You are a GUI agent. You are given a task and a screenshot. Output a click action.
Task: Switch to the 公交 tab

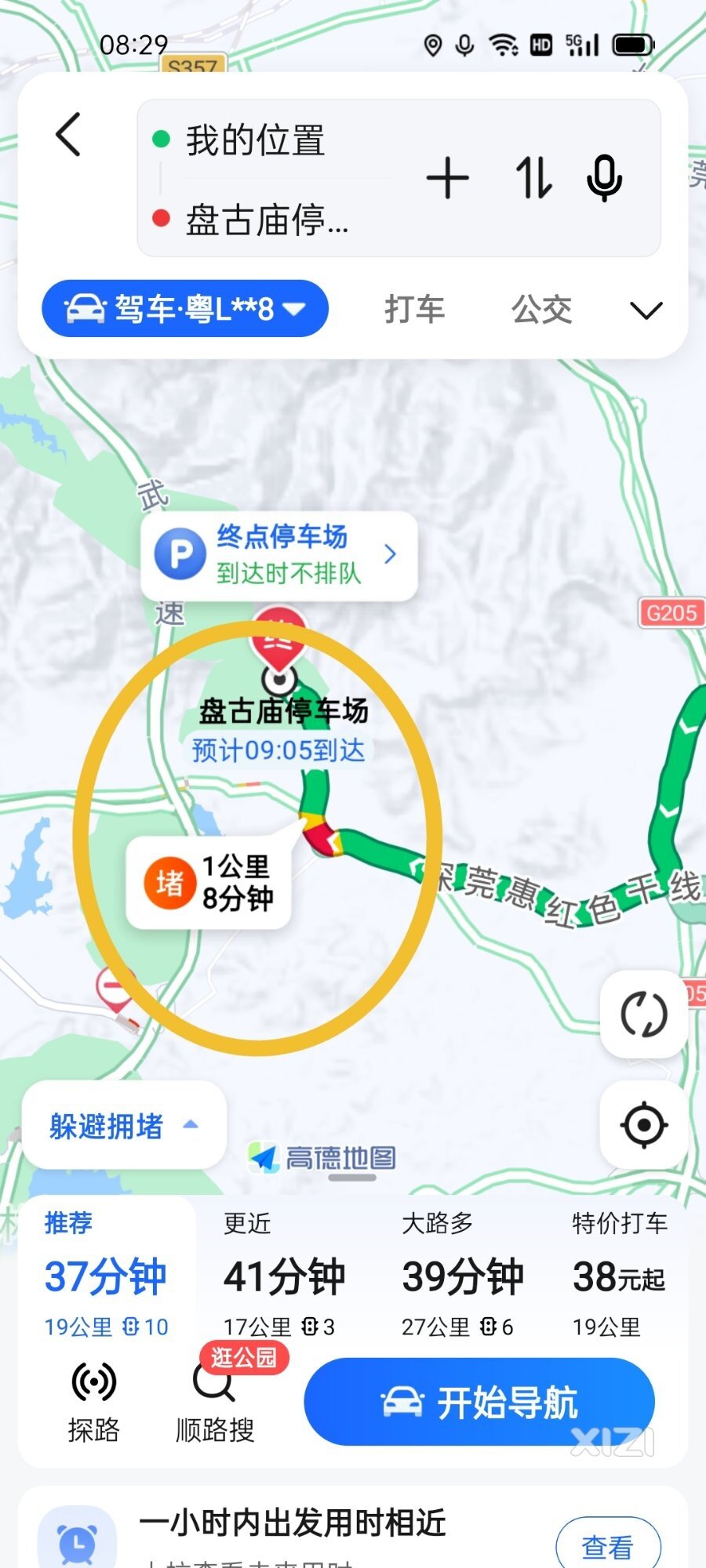click(x=541, y=310)
